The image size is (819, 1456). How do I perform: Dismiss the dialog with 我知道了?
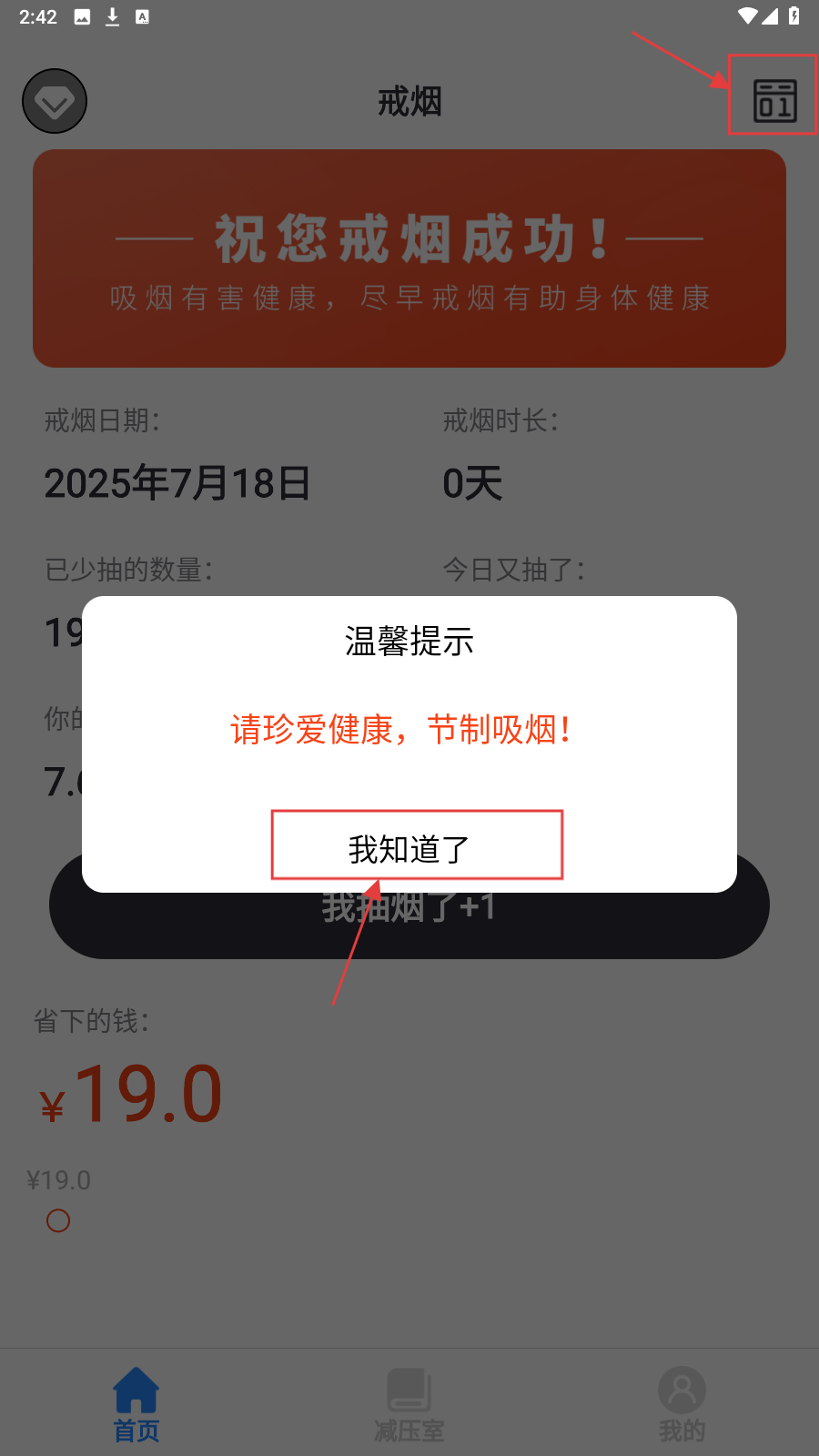click(417, 845)
